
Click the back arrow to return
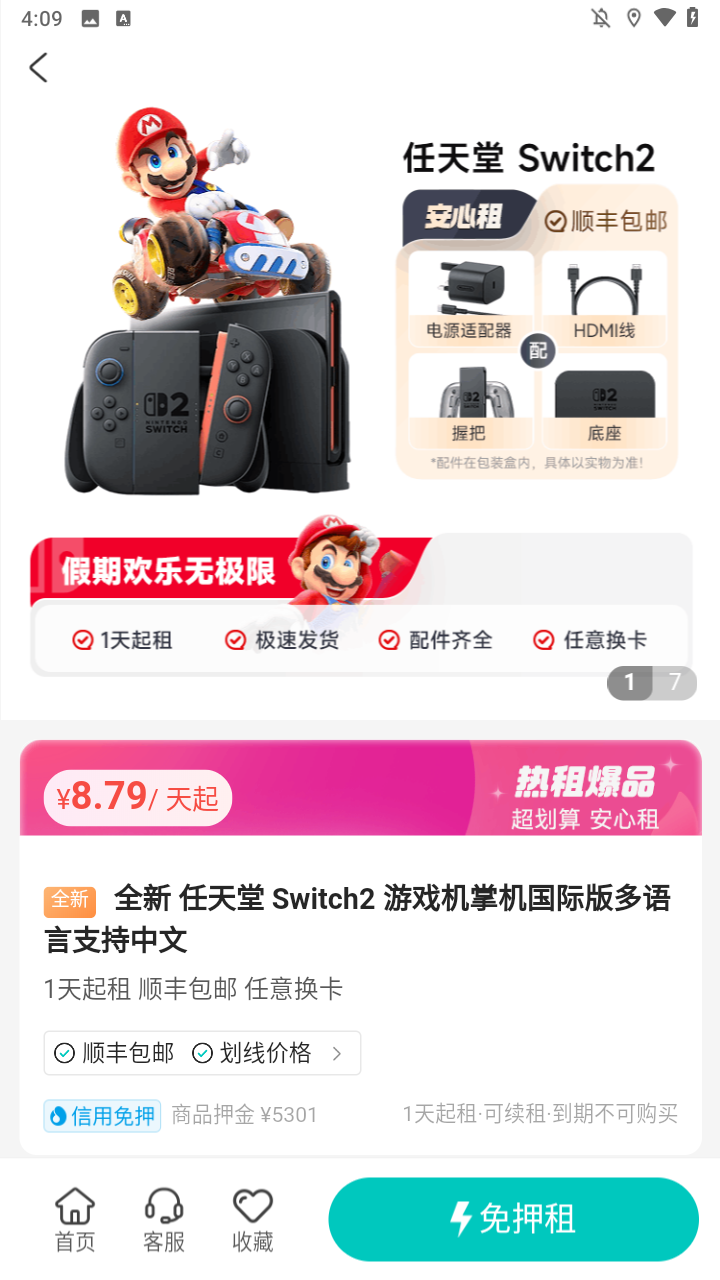point(37,67)
